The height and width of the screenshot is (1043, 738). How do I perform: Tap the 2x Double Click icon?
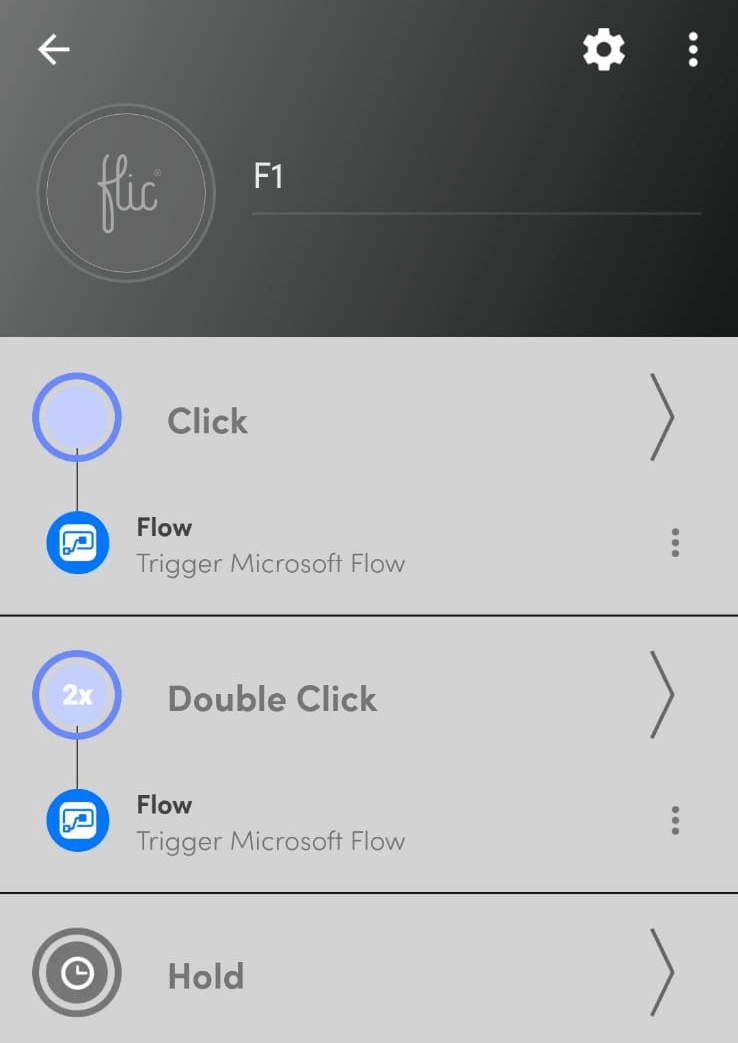77,695
